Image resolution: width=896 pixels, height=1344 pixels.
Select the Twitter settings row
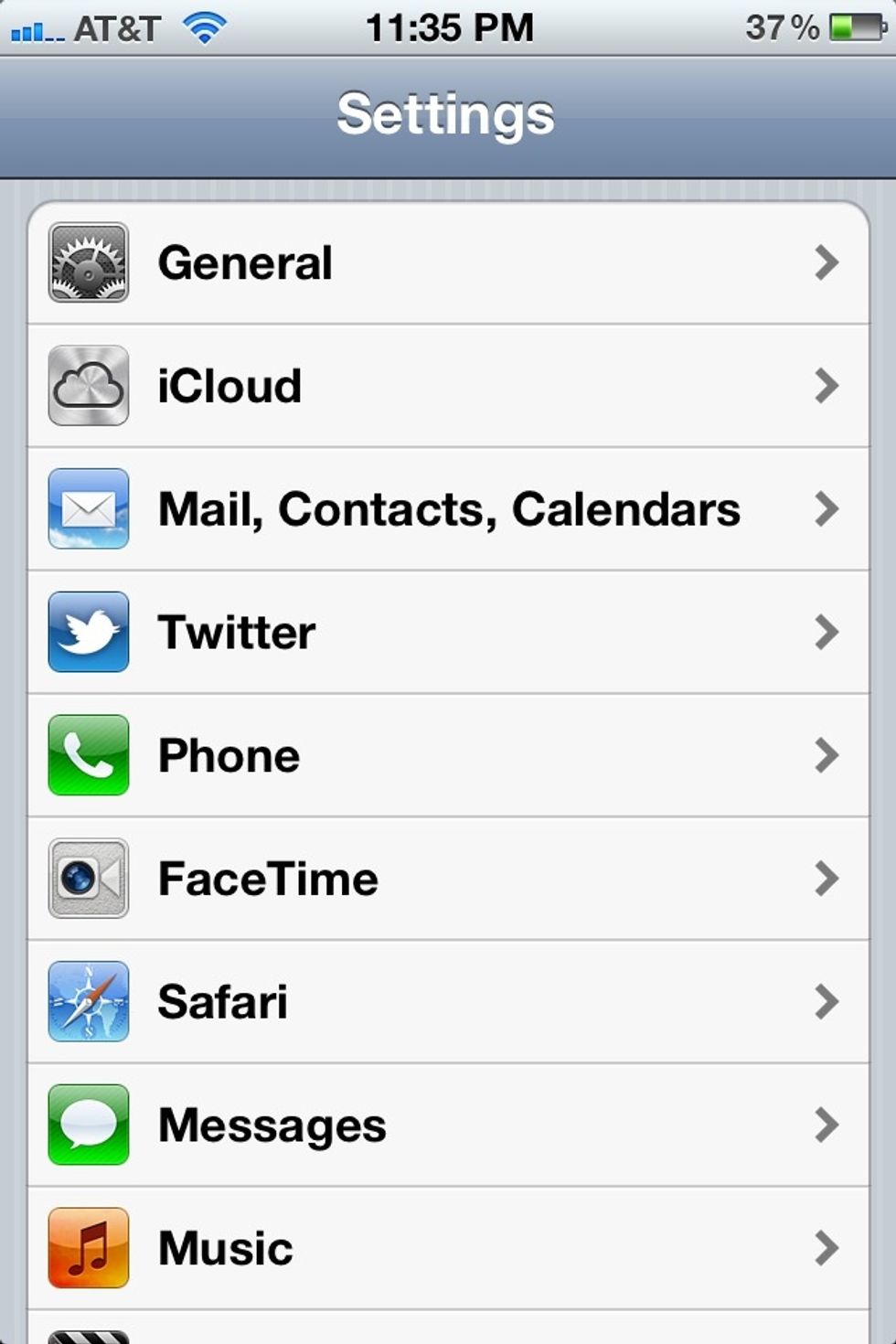448,632
